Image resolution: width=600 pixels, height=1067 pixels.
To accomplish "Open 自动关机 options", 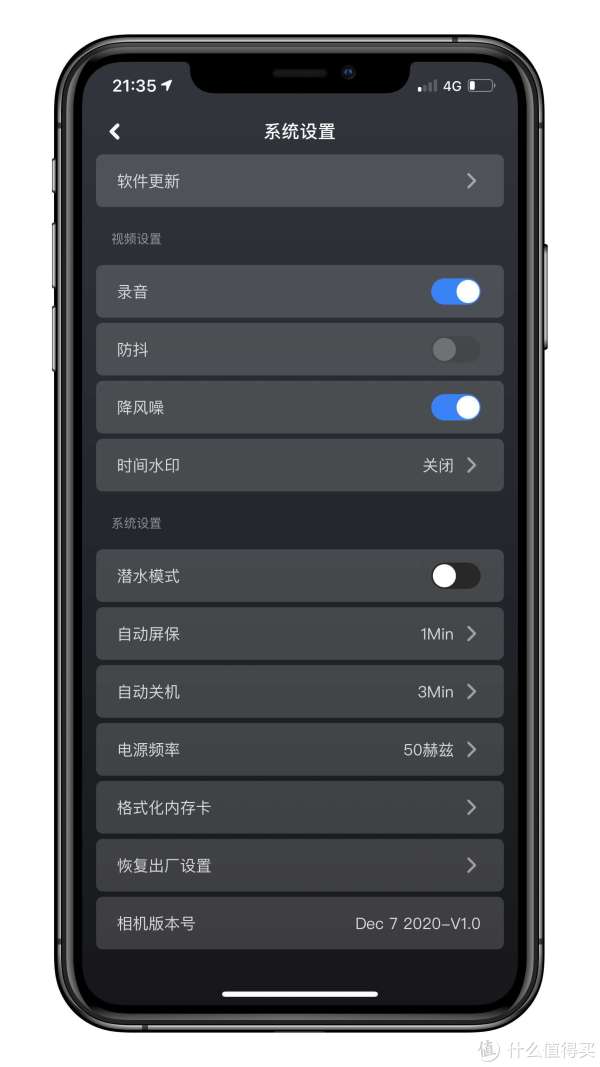I will 300,692.
